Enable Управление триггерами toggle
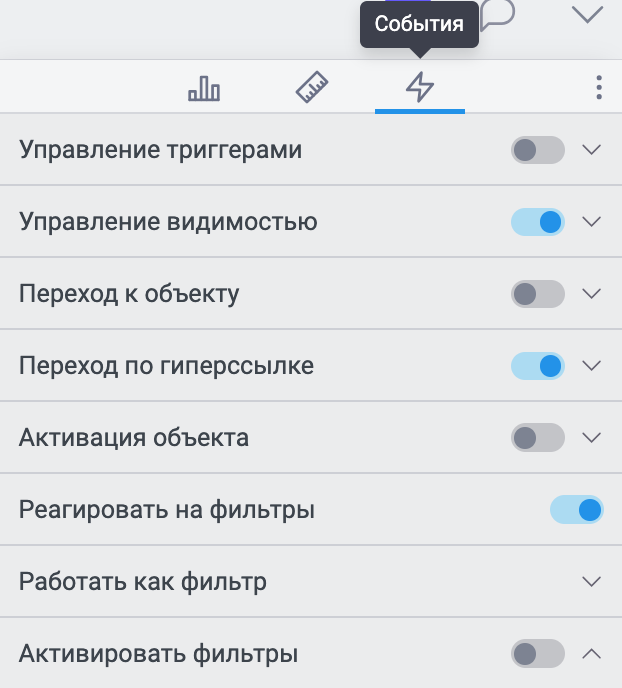 [537, 150]
